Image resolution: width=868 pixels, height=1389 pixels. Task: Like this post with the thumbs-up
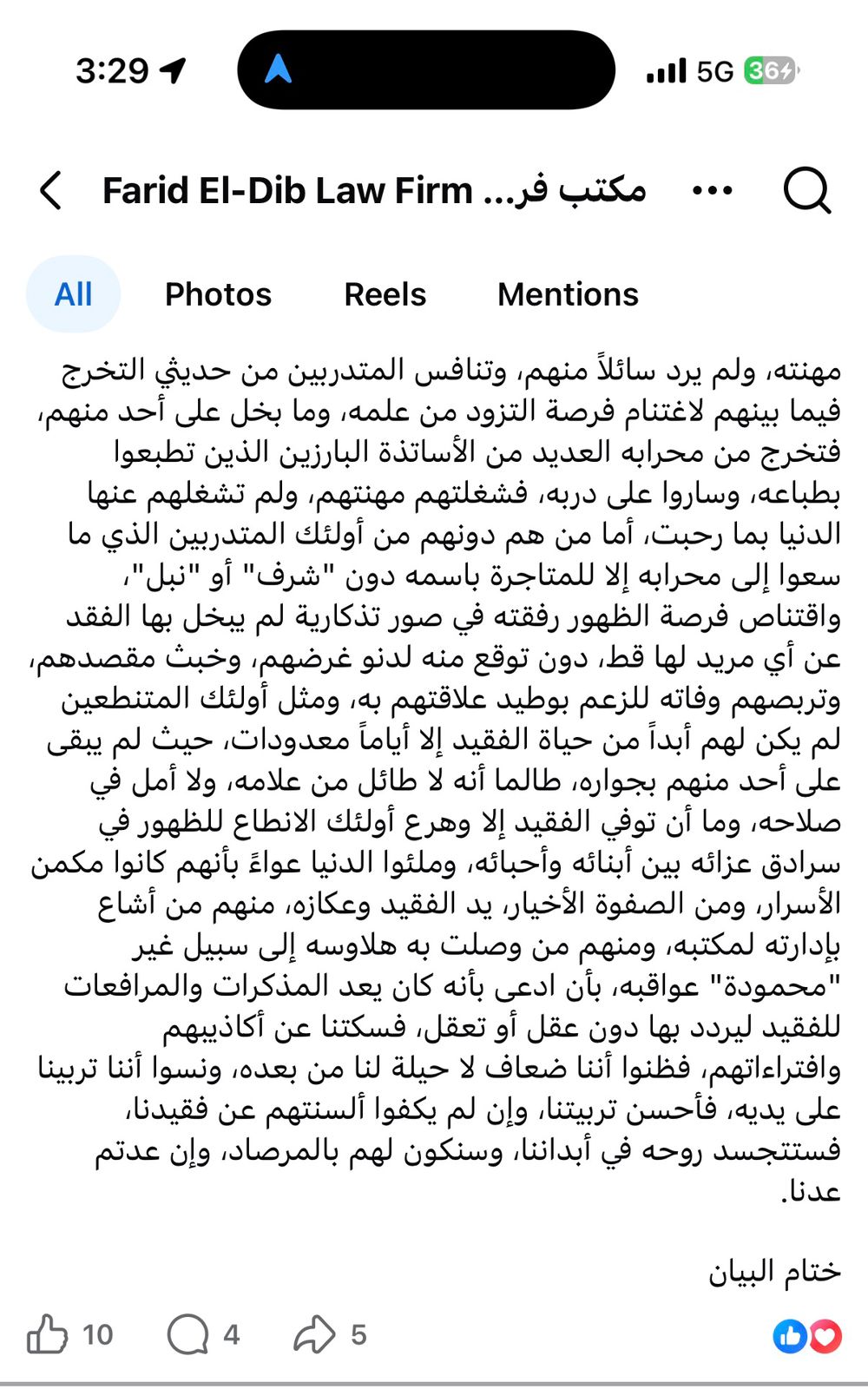tap(48, 1334)
